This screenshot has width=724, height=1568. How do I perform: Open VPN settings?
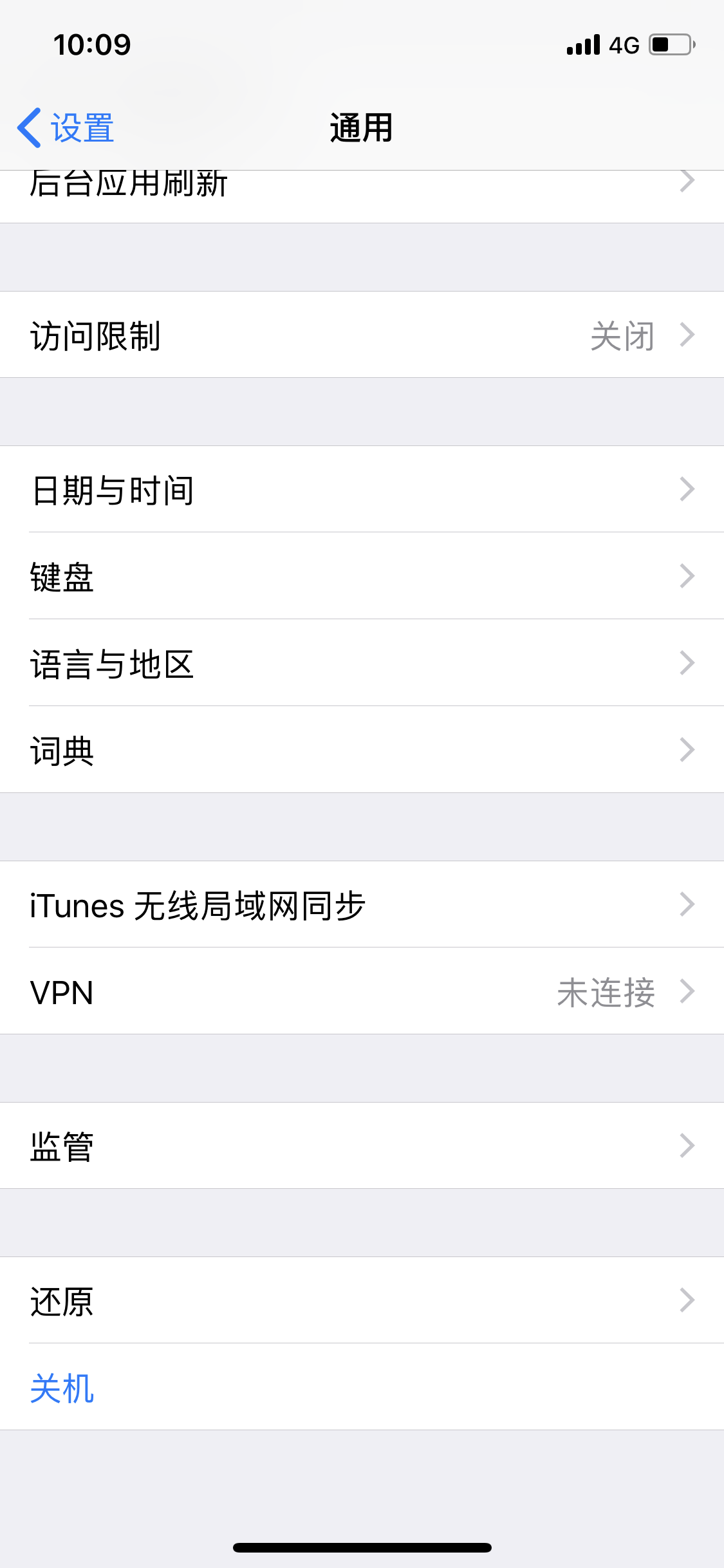[x=360, y=991]
